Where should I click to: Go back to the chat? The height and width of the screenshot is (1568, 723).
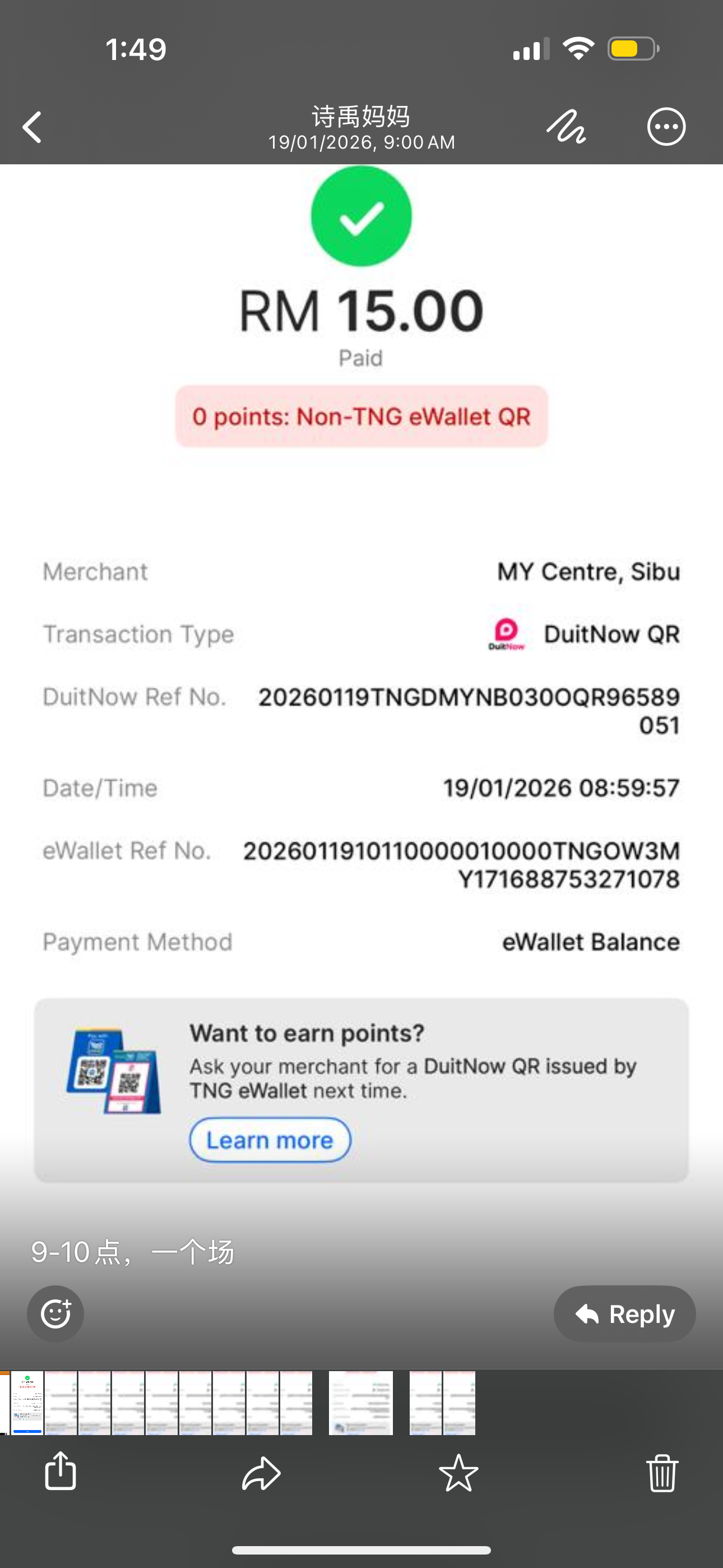coord(31,127)
